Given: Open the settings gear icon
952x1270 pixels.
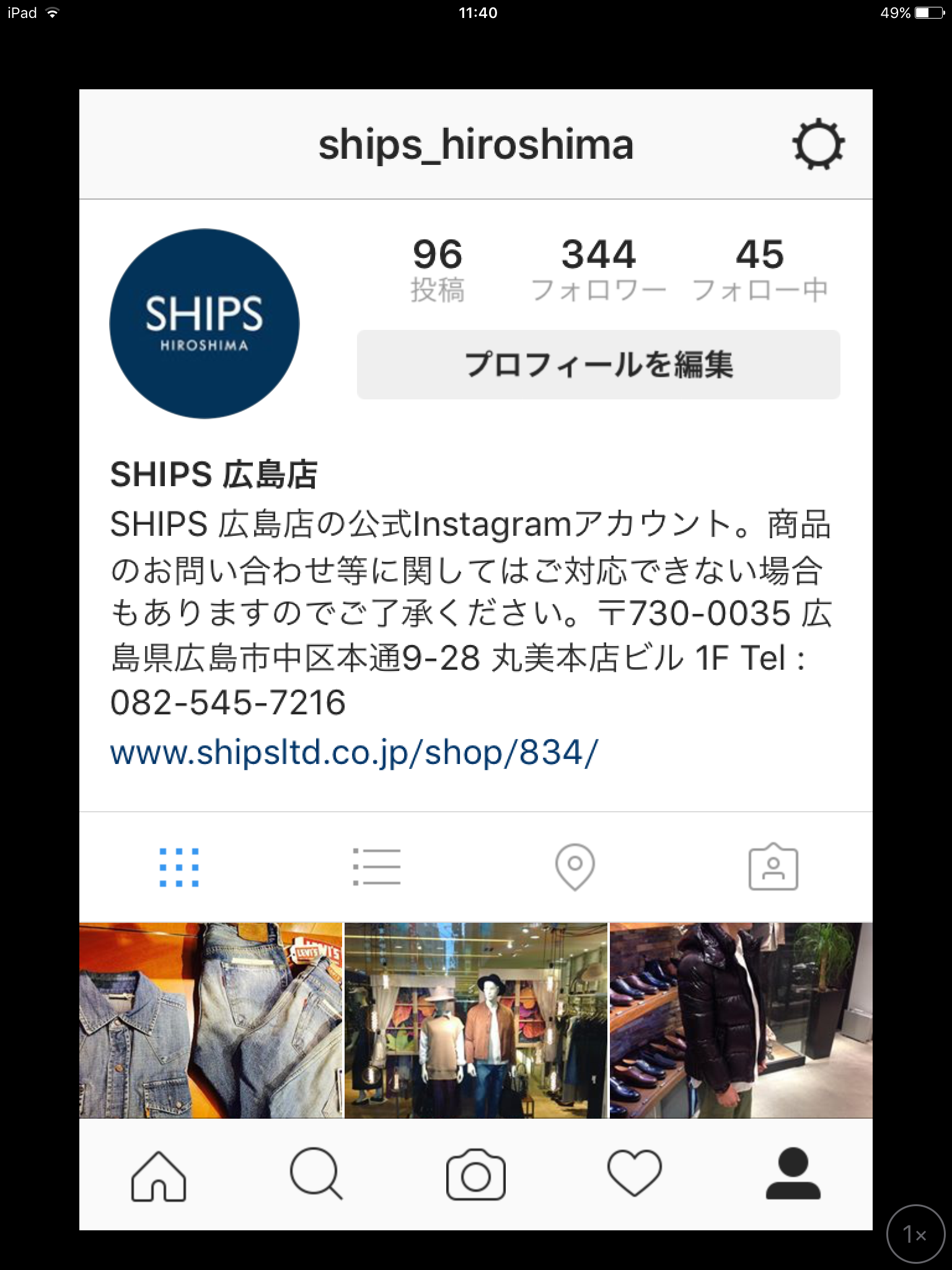Looking at the screenshot, I should click(818, 144).
